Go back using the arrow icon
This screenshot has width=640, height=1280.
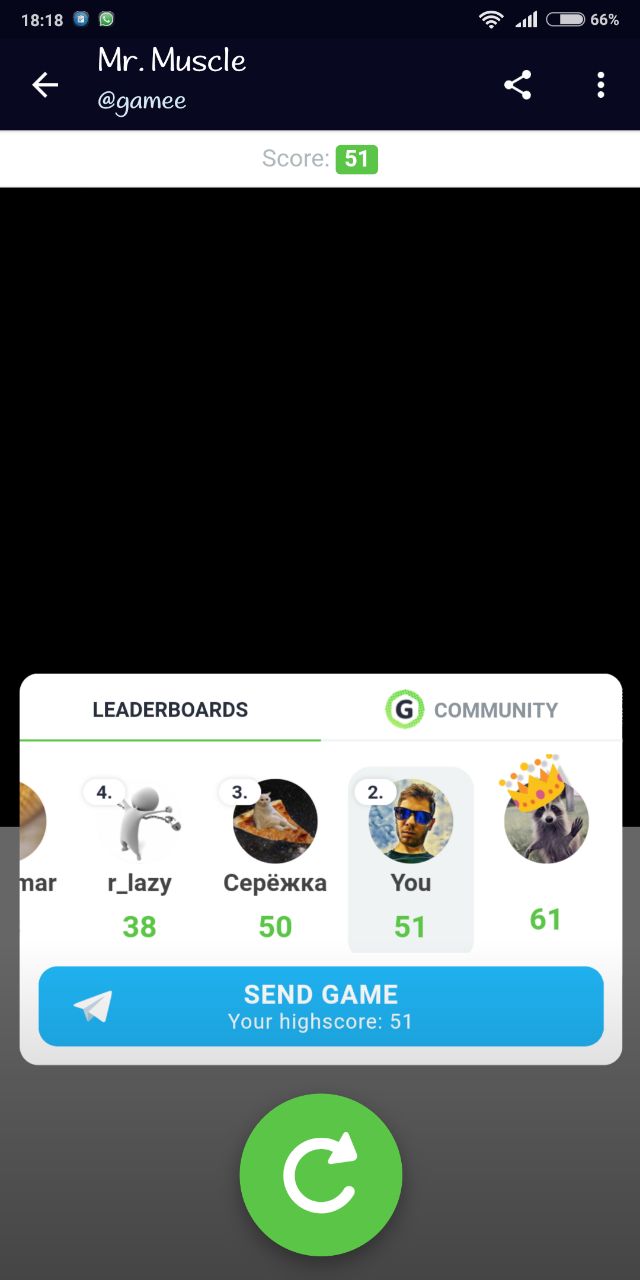45,85
